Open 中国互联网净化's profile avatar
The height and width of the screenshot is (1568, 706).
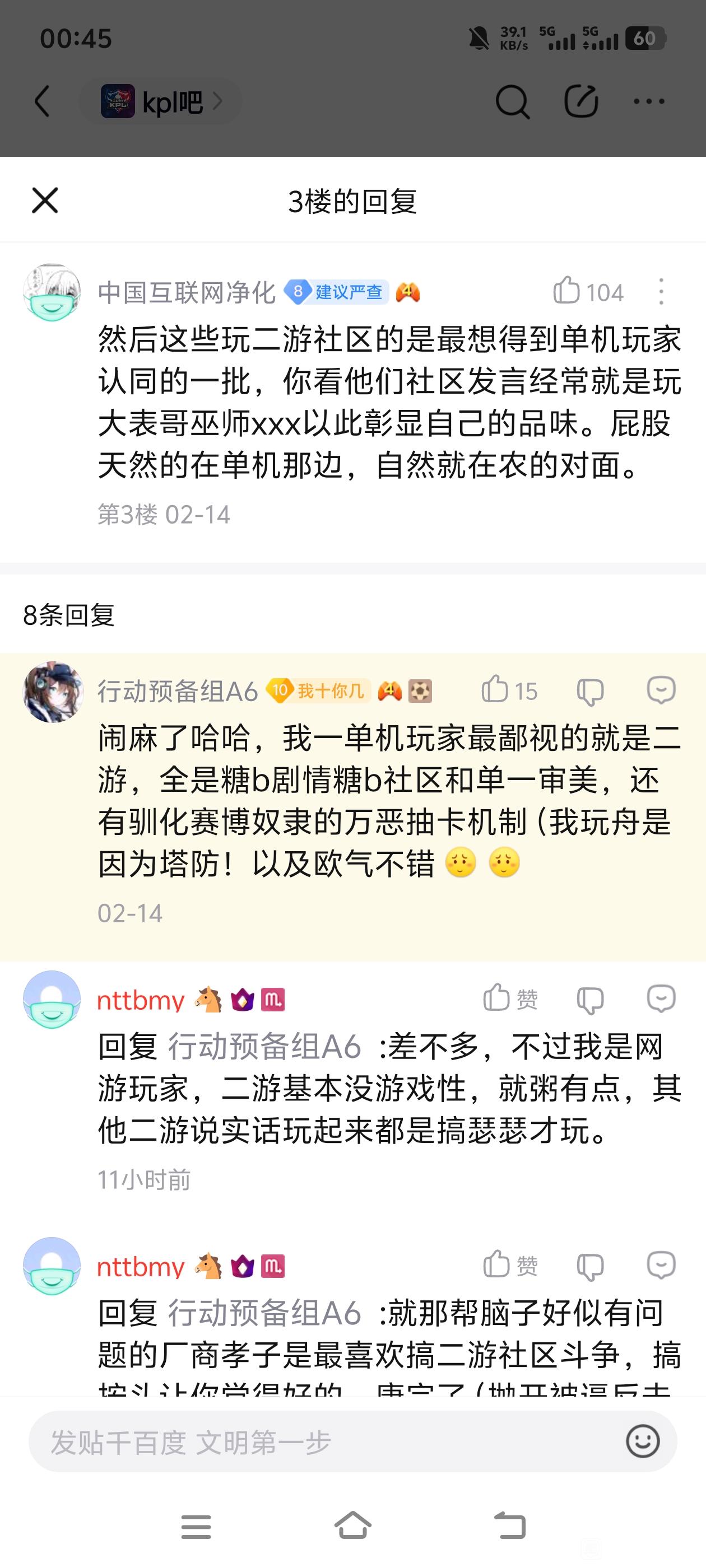coord(52,292)
